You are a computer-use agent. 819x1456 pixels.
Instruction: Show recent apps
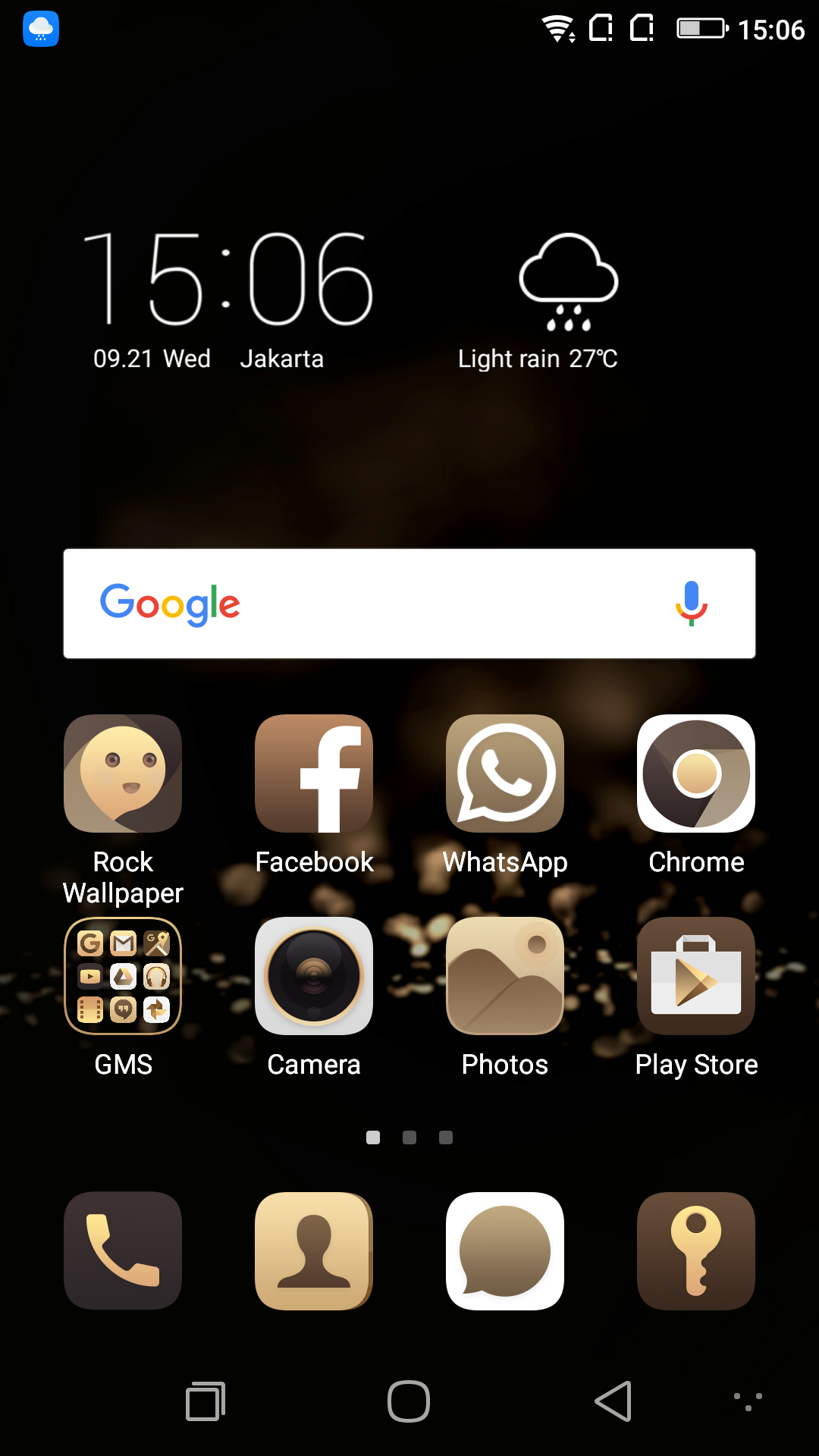[x=206, y=1401]
